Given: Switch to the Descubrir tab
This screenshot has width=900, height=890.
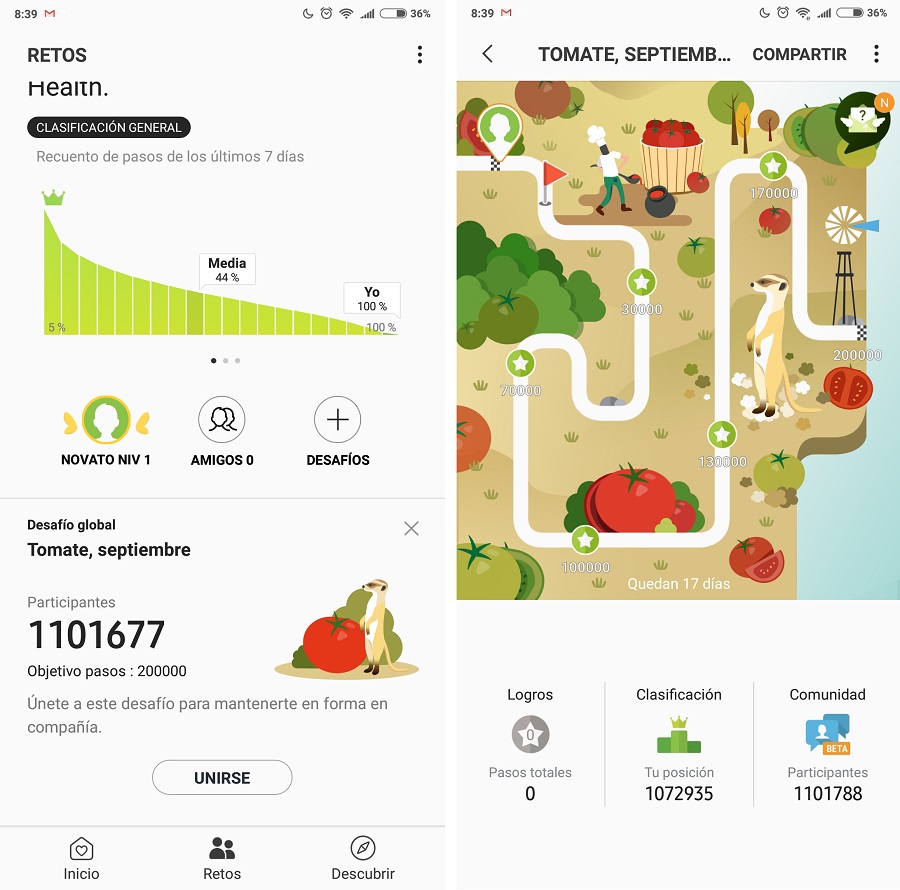Looking at the screenshot, I should tap(363, 858).
